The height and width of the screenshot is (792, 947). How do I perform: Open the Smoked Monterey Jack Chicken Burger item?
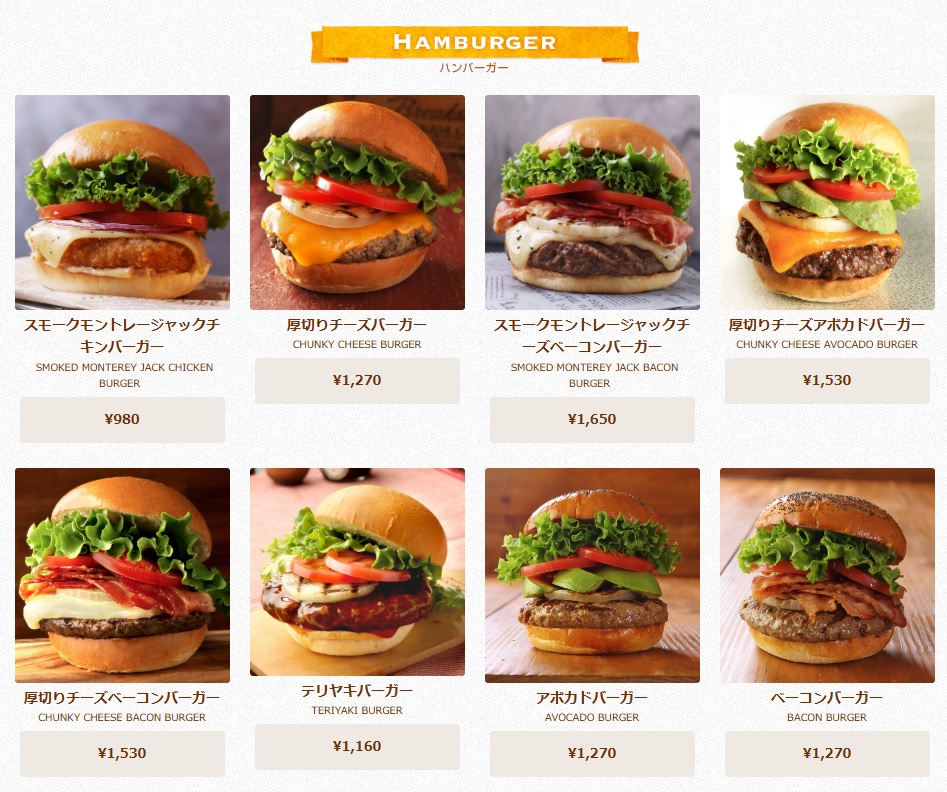click(122, 203)
